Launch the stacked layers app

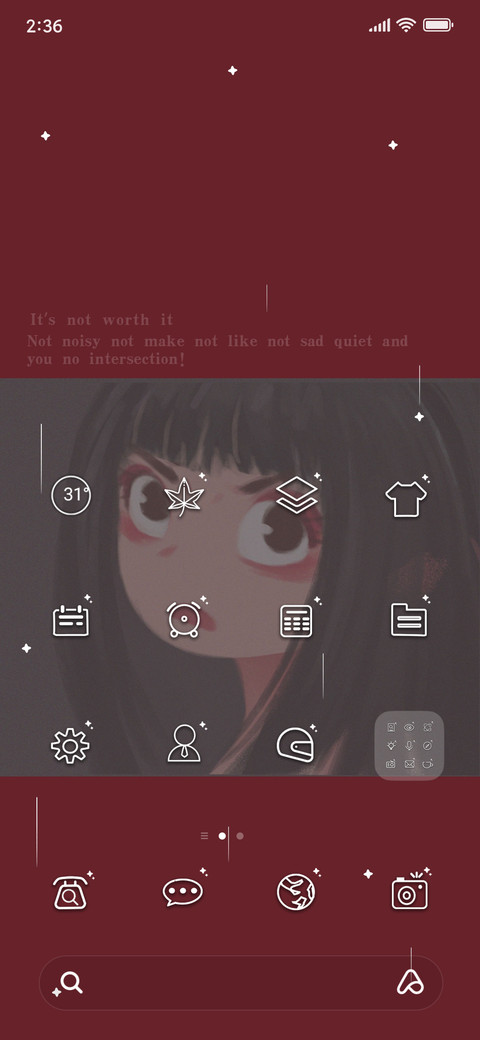(x=297, y=495)
